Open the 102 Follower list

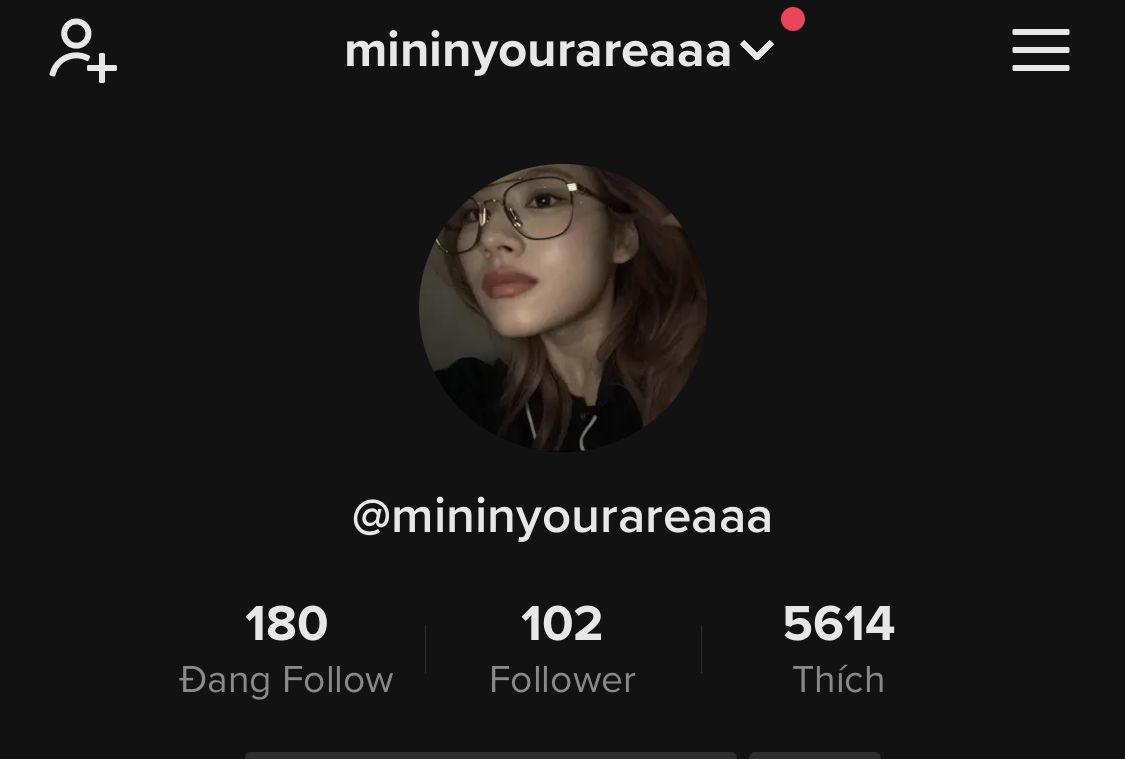562,649
